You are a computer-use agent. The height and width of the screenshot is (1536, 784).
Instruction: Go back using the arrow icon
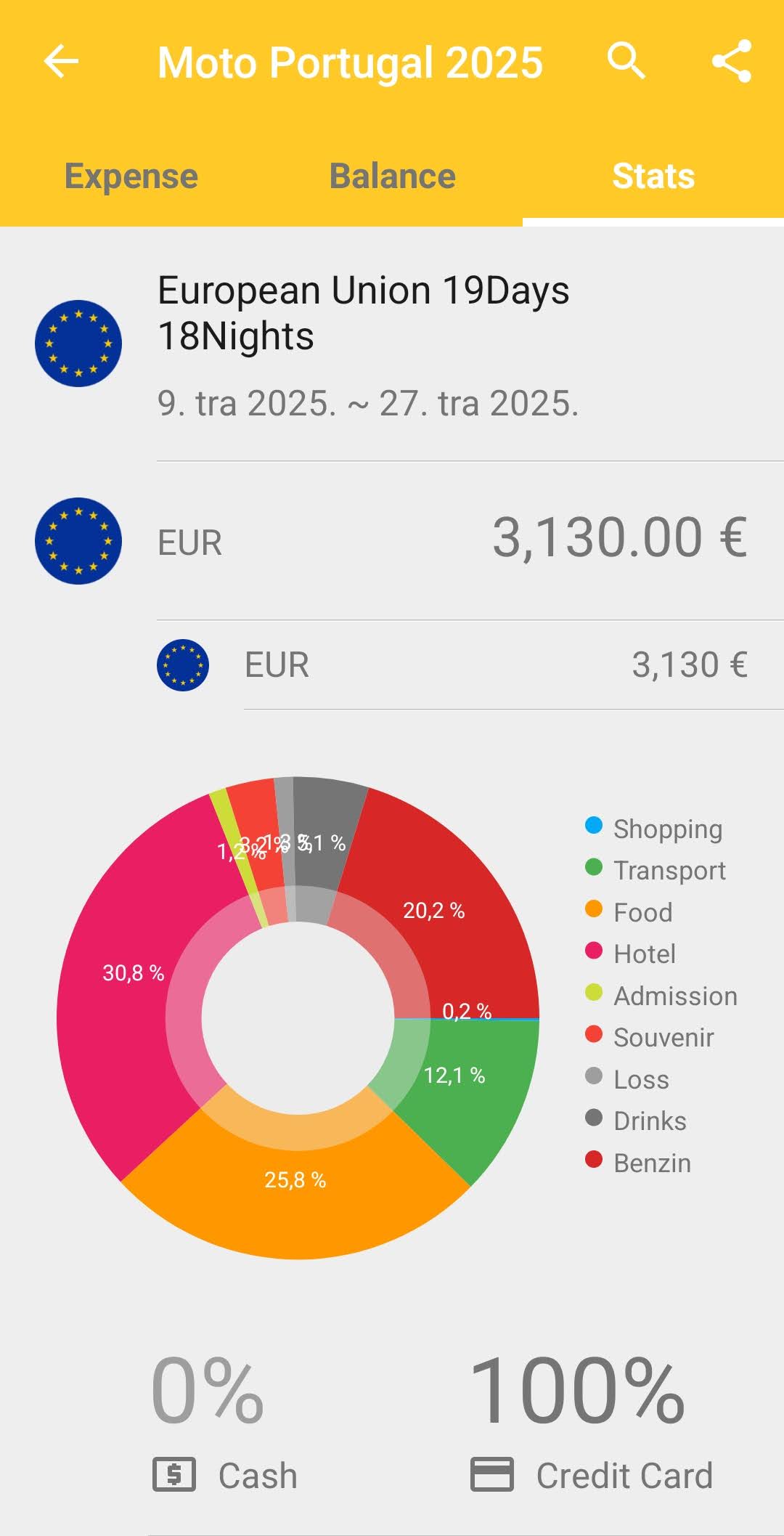point(61,61)
